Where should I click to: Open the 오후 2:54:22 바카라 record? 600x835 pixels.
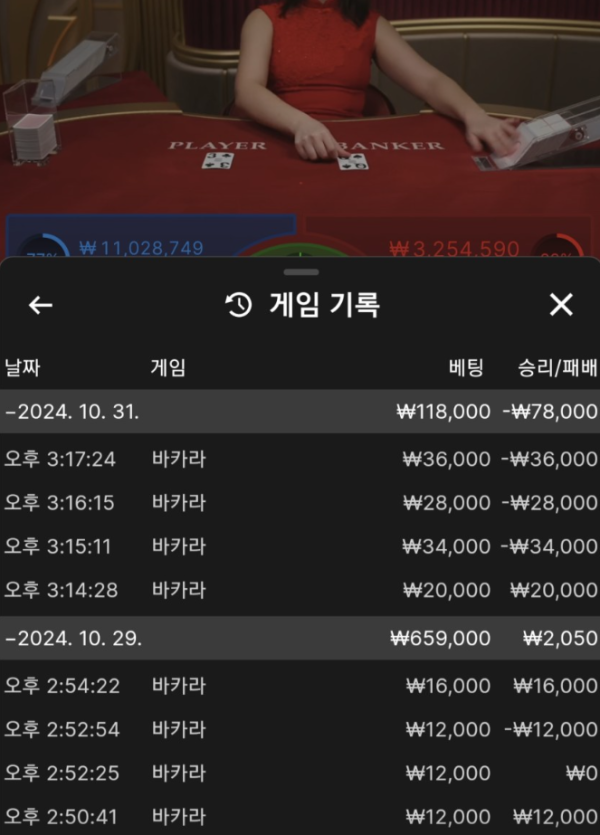(x=300, y=686)
